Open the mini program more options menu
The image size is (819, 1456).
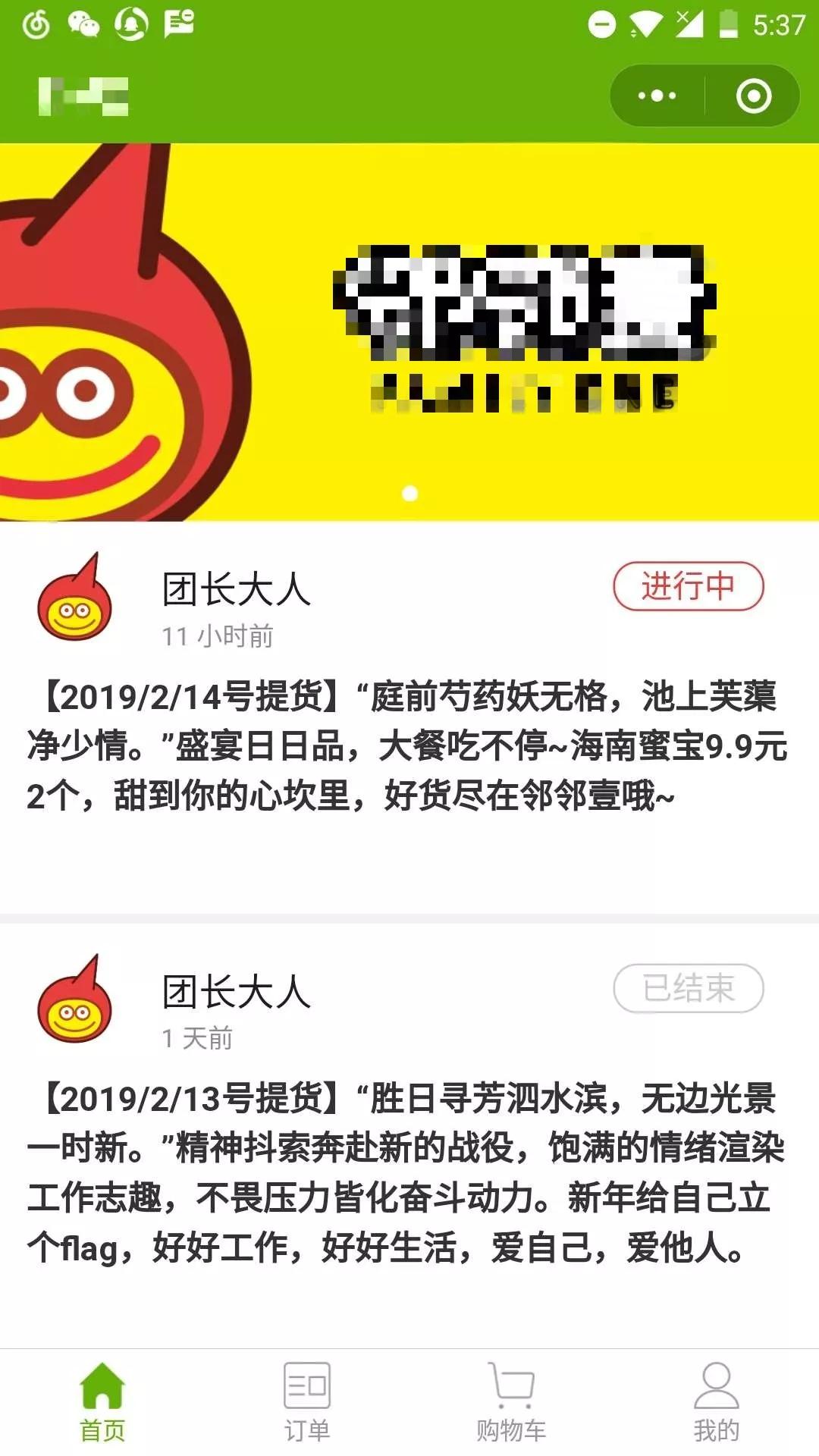point(657,96)
